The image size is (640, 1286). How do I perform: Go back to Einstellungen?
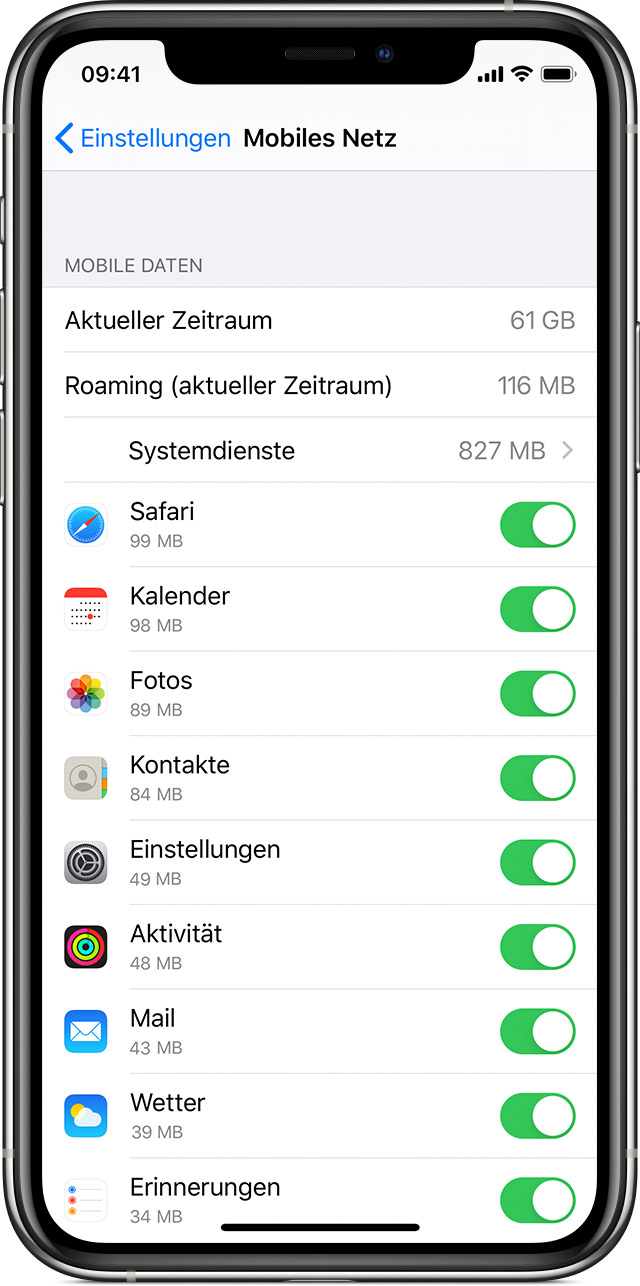click(143, 138)
